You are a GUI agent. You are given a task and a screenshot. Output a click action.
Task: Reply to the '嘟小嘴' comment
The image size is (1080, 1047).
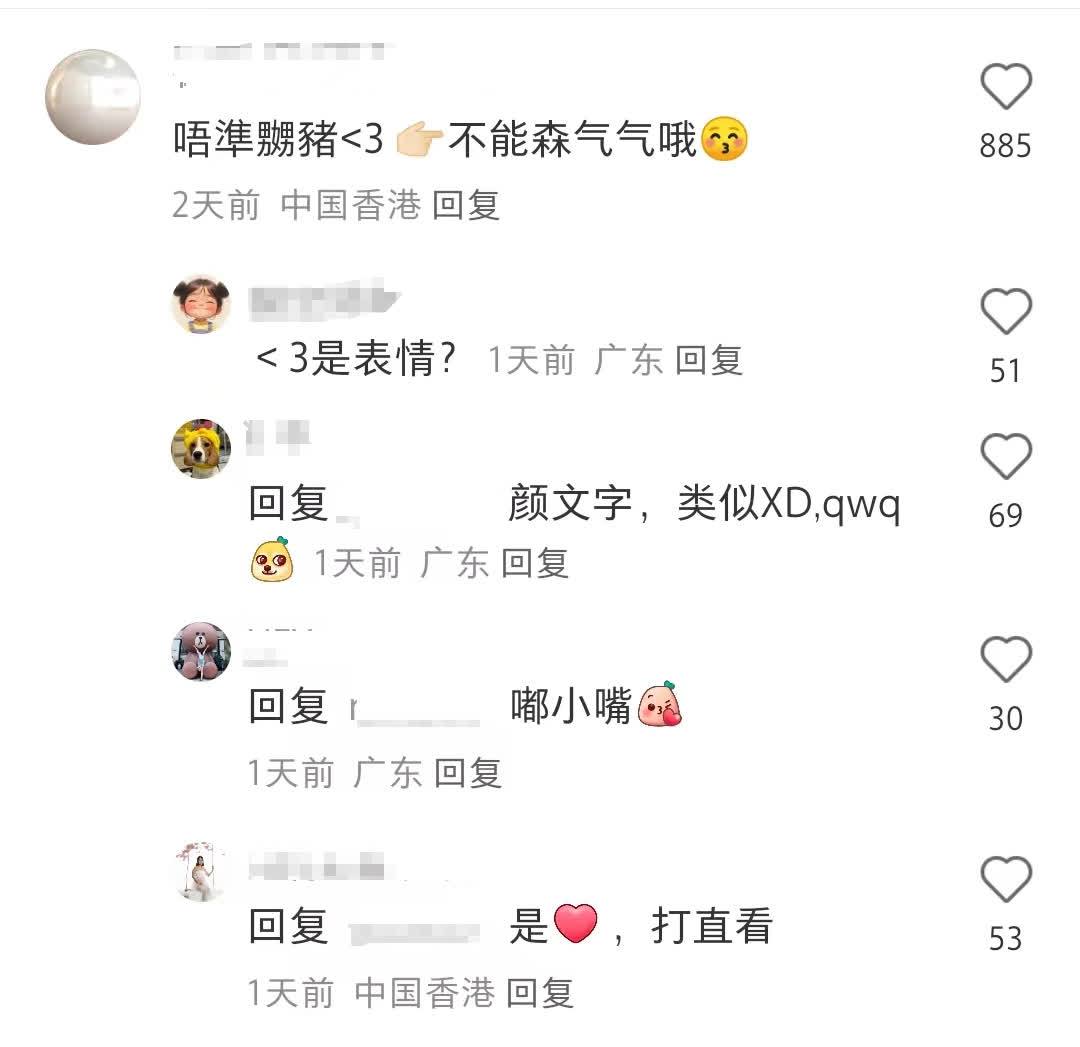[468, 773]
